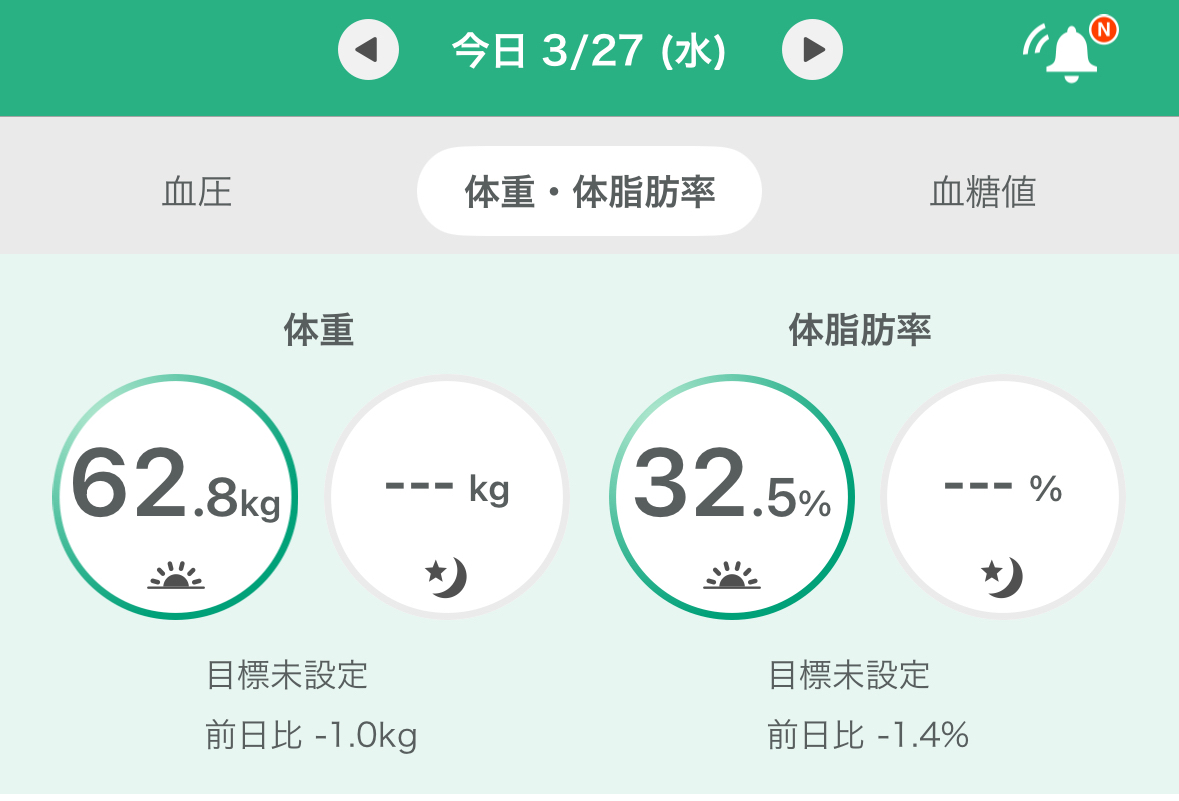Go to the previous day
Image resolution: width=1179 pixels, height=801 pixels.
368,49
